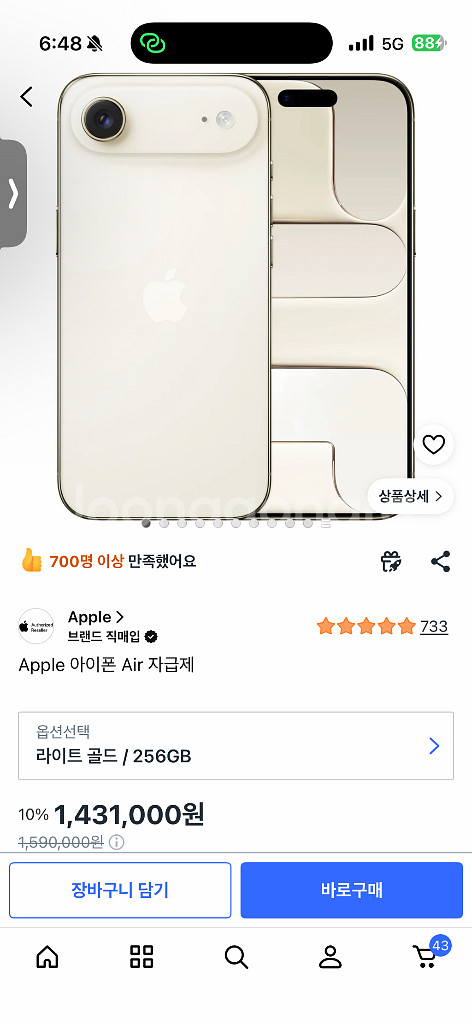Share this product
The height and width of the screenshot is (1024, 472).
pos(441,561)
